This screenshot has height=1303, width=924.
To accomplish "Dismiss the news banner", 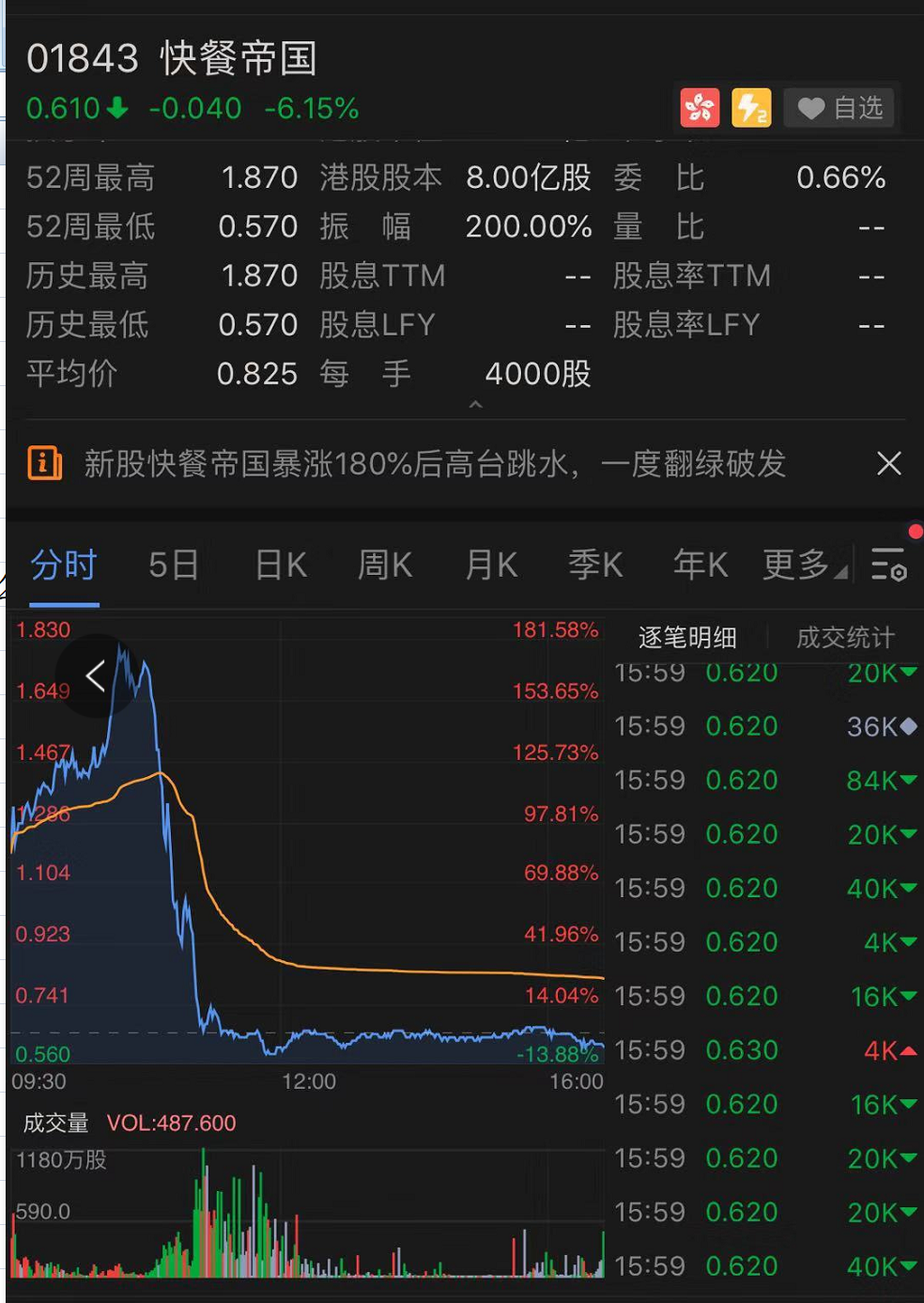I will click(888, 463).
